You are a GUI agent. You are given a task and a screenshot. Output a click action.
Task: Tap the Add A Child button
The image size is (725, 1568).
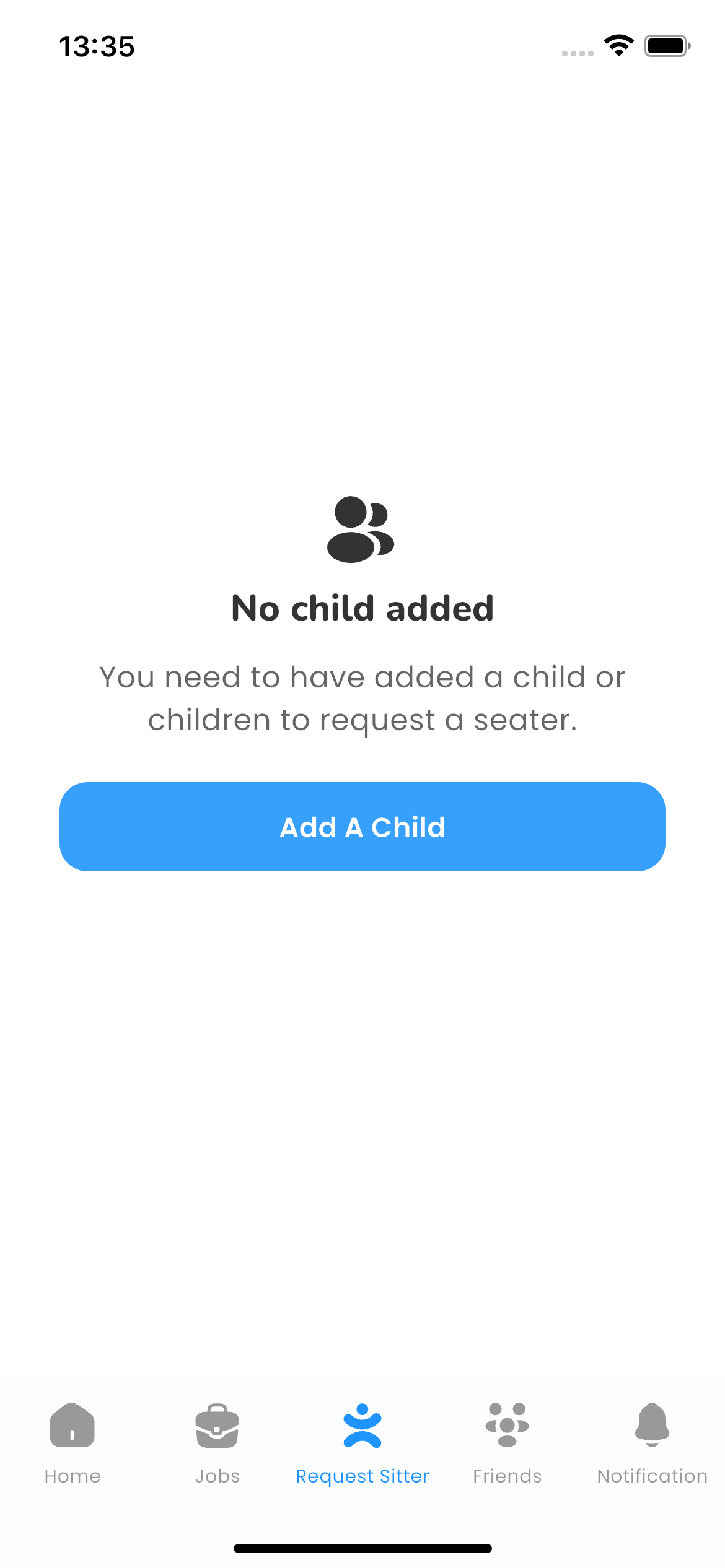click(362, 827)
